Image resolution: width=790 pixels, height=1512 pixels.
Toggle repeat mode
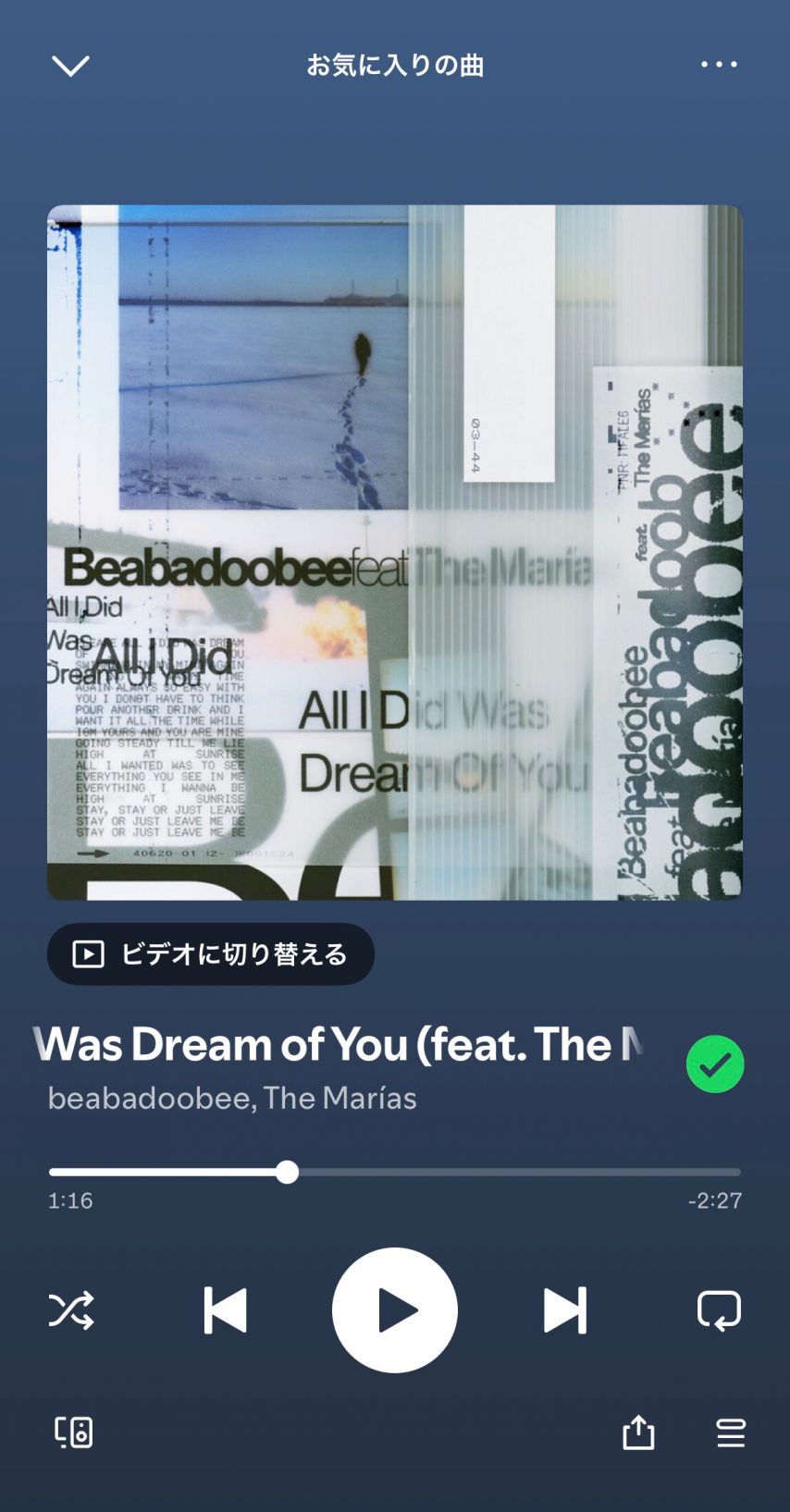coord(719,1310)
